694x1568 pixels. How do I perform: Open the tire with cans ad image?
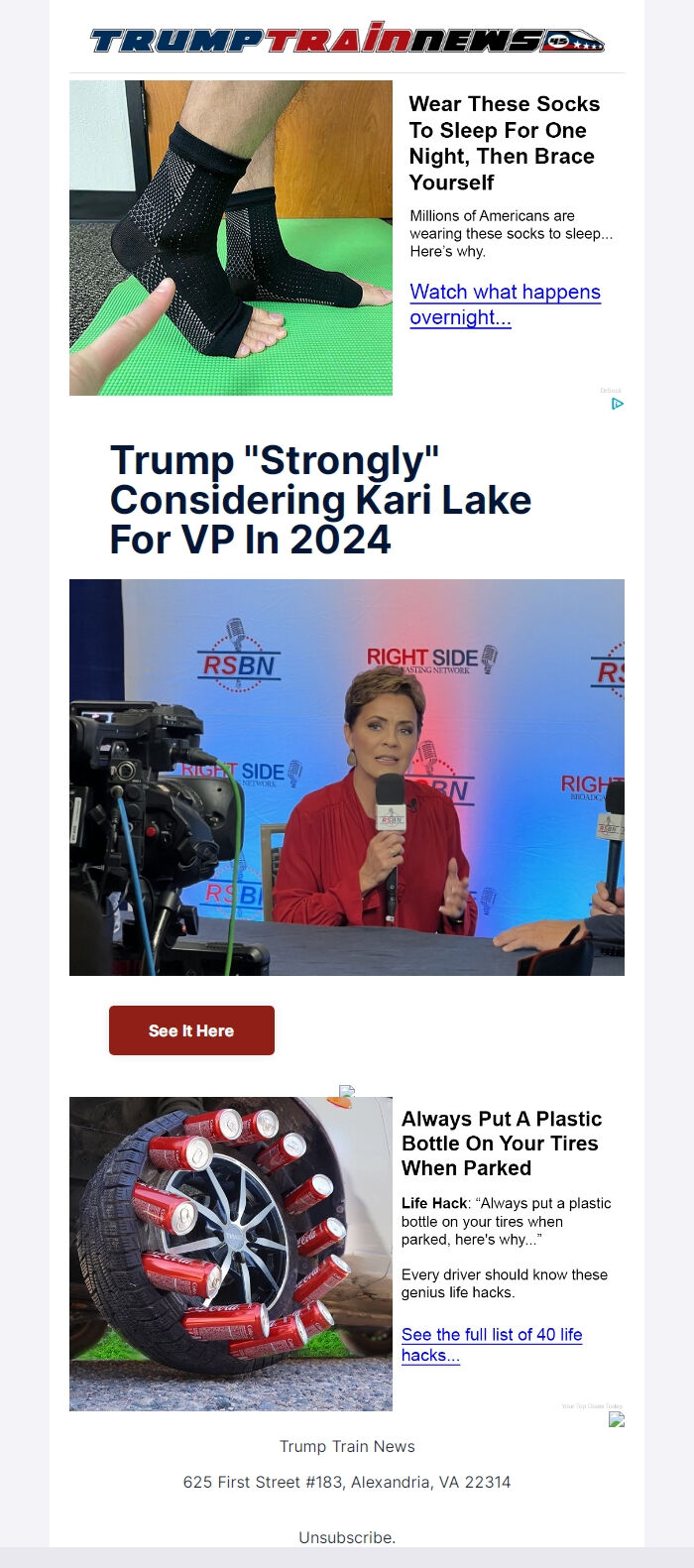[230, 1254]
